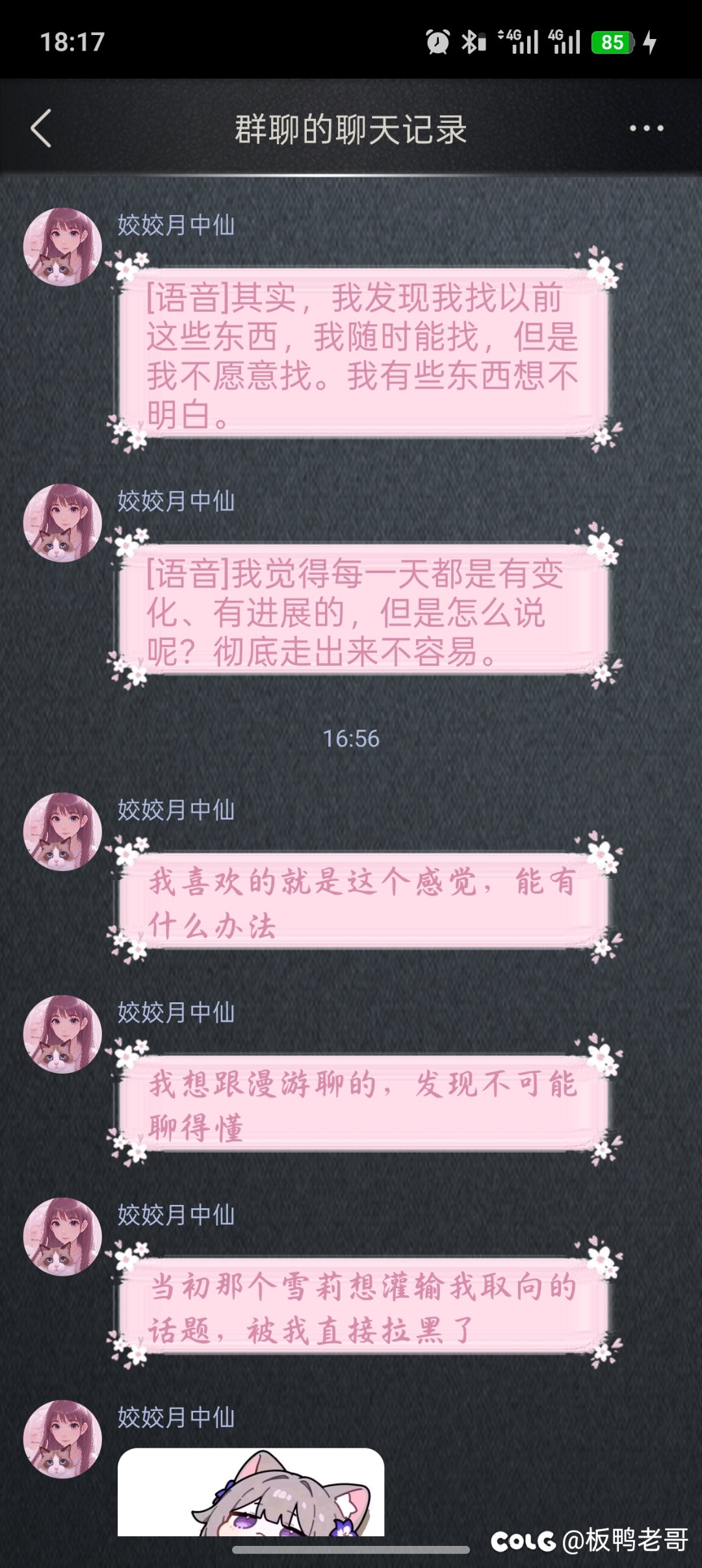The width and height of the screenshot is (702, 1568).
Task: Open the three-dot overflow menu
Action: coord(646,129)
